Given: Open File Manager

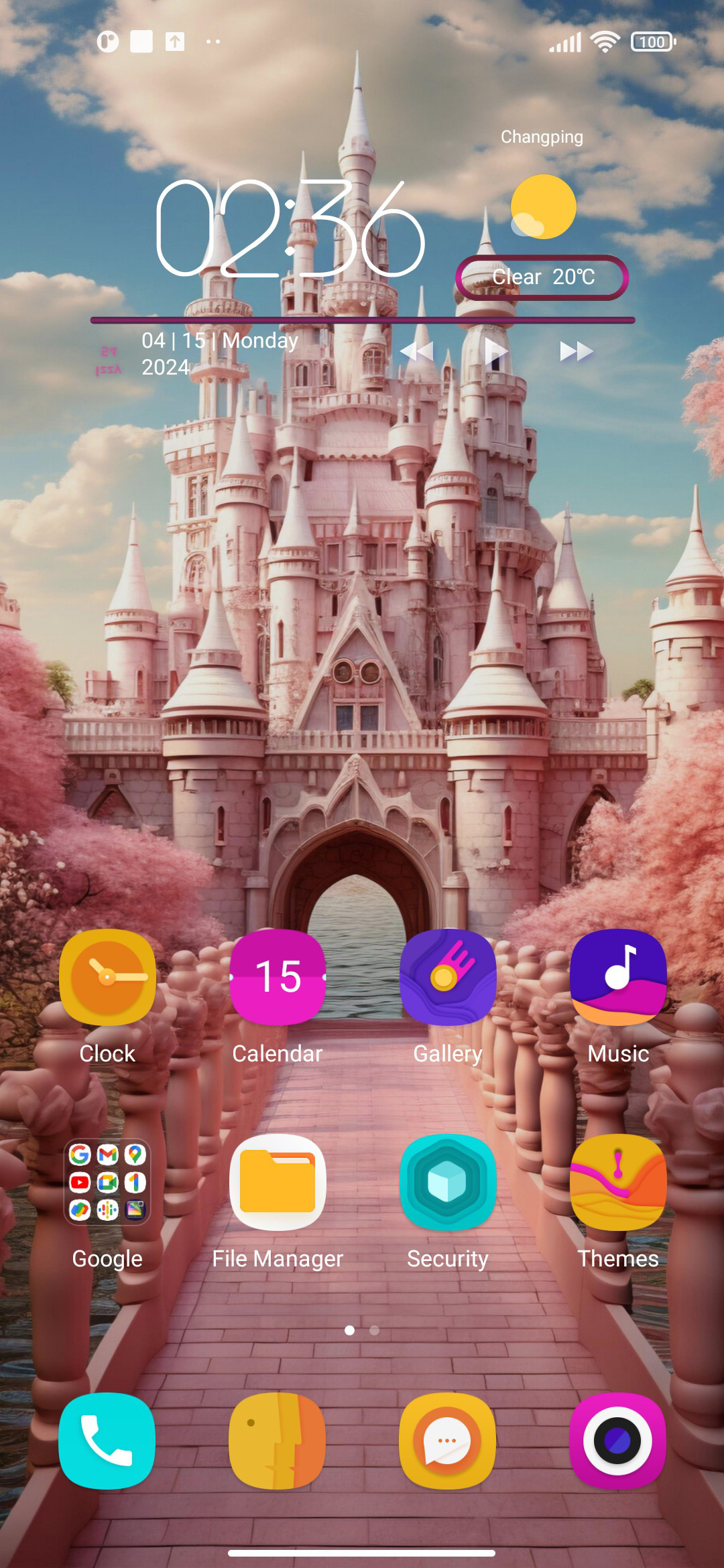Looking at the screenshot, I should 278,1182.
